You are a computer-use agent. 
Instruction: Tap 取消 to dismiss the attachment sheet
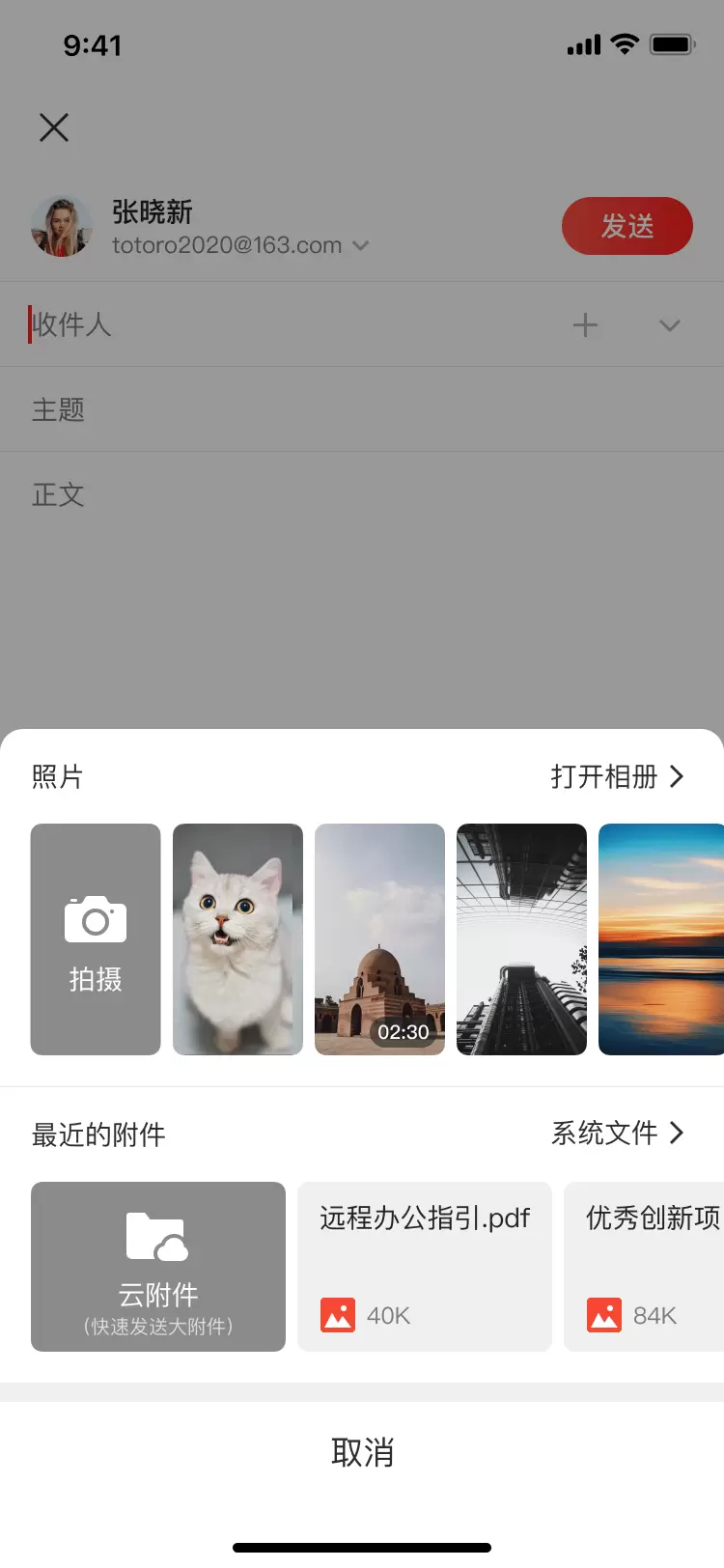click(x=362, y=1452)
